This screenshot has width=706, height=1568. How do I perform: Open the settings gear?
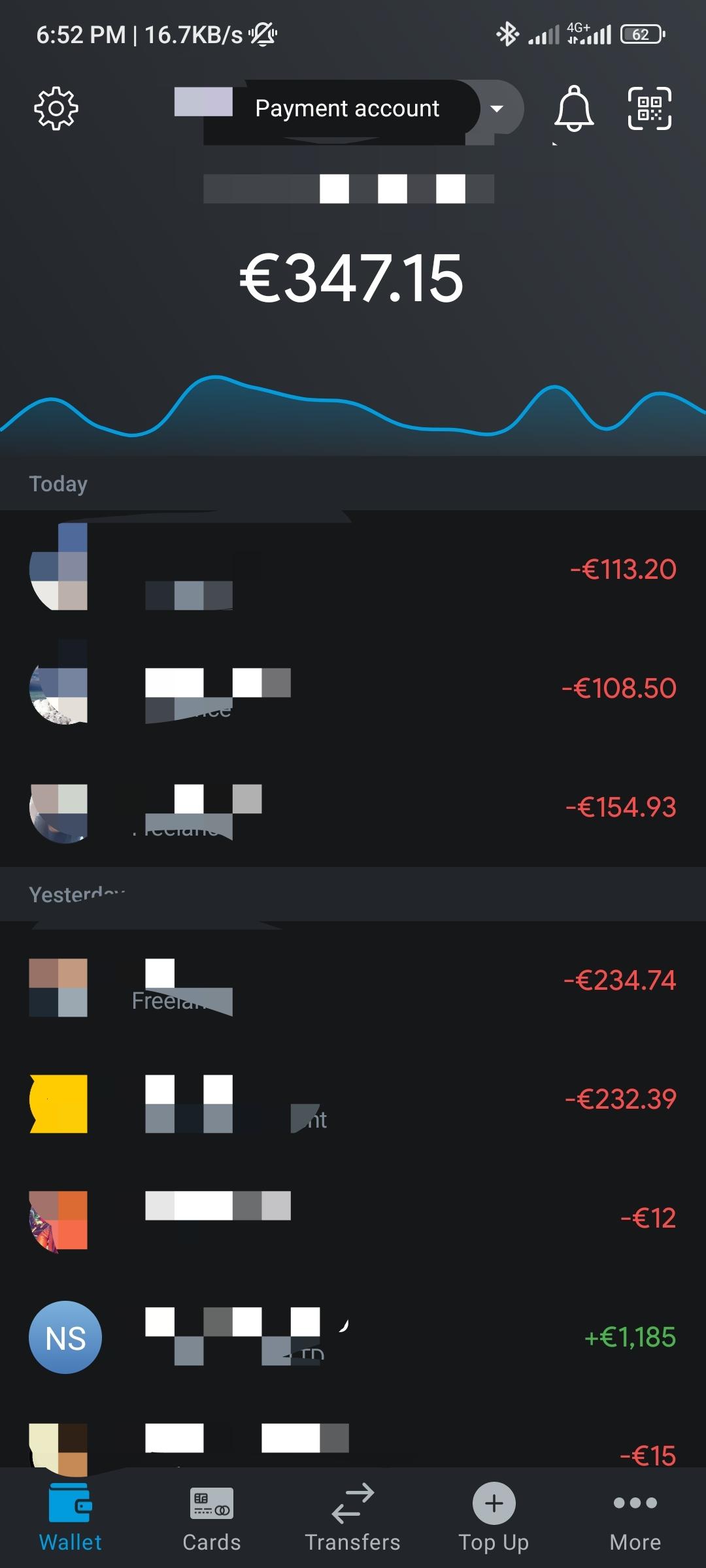click(x=56, y=108)
